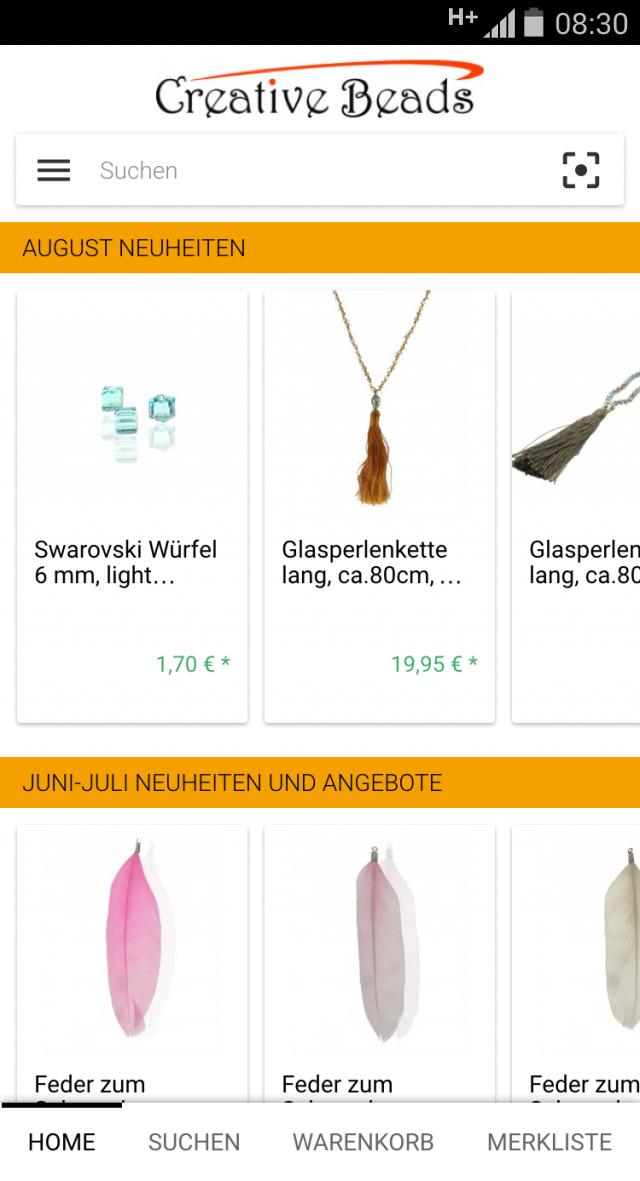This screenshot has height=1181, width=640.
Task: Switch to the Suchen tab
Action: click(194, 1142)
